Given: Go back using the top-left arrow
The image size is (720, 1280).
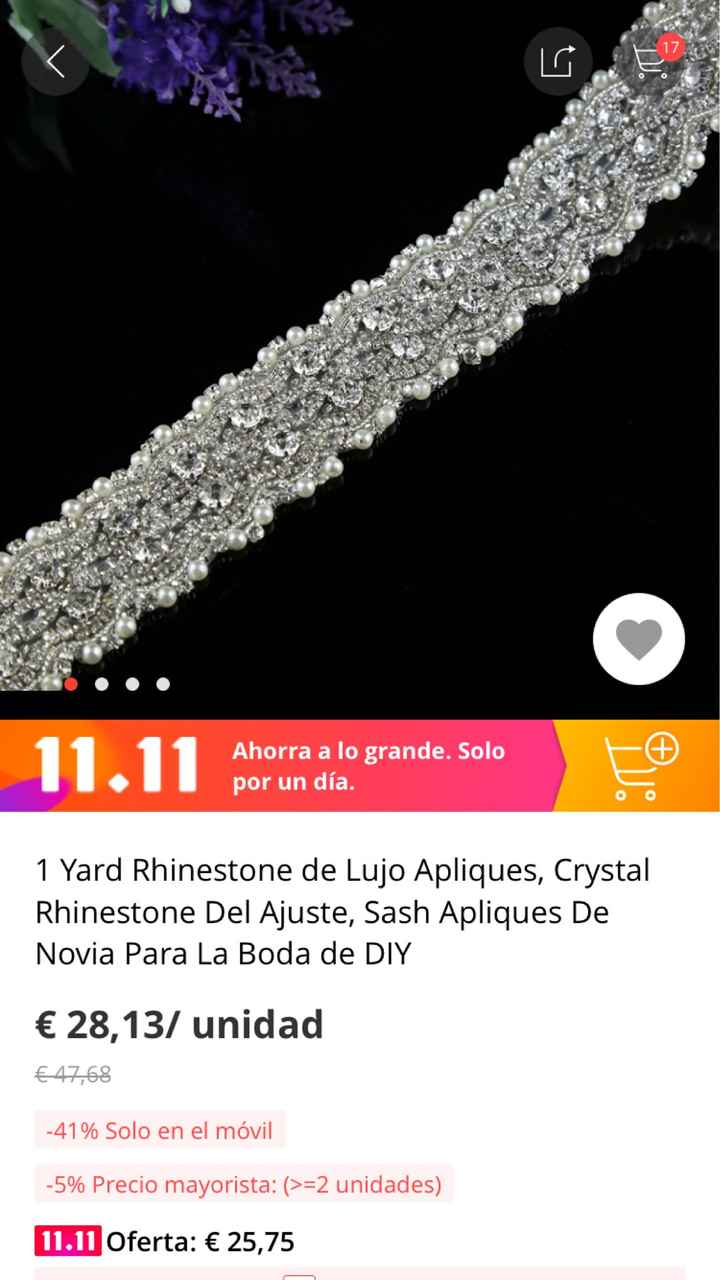Looking at the screenshot, I should tap(56, 62).
